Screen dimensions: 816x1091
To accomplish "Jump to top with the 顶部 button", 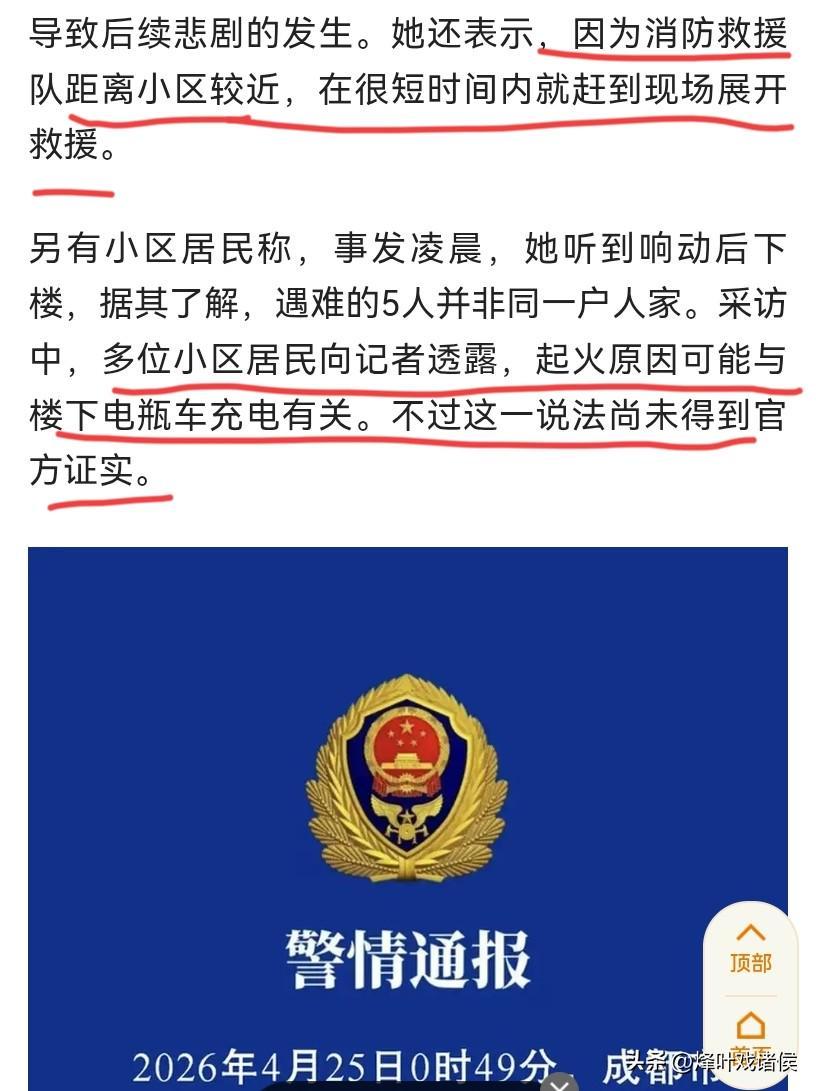I will [x=751, y=948].
